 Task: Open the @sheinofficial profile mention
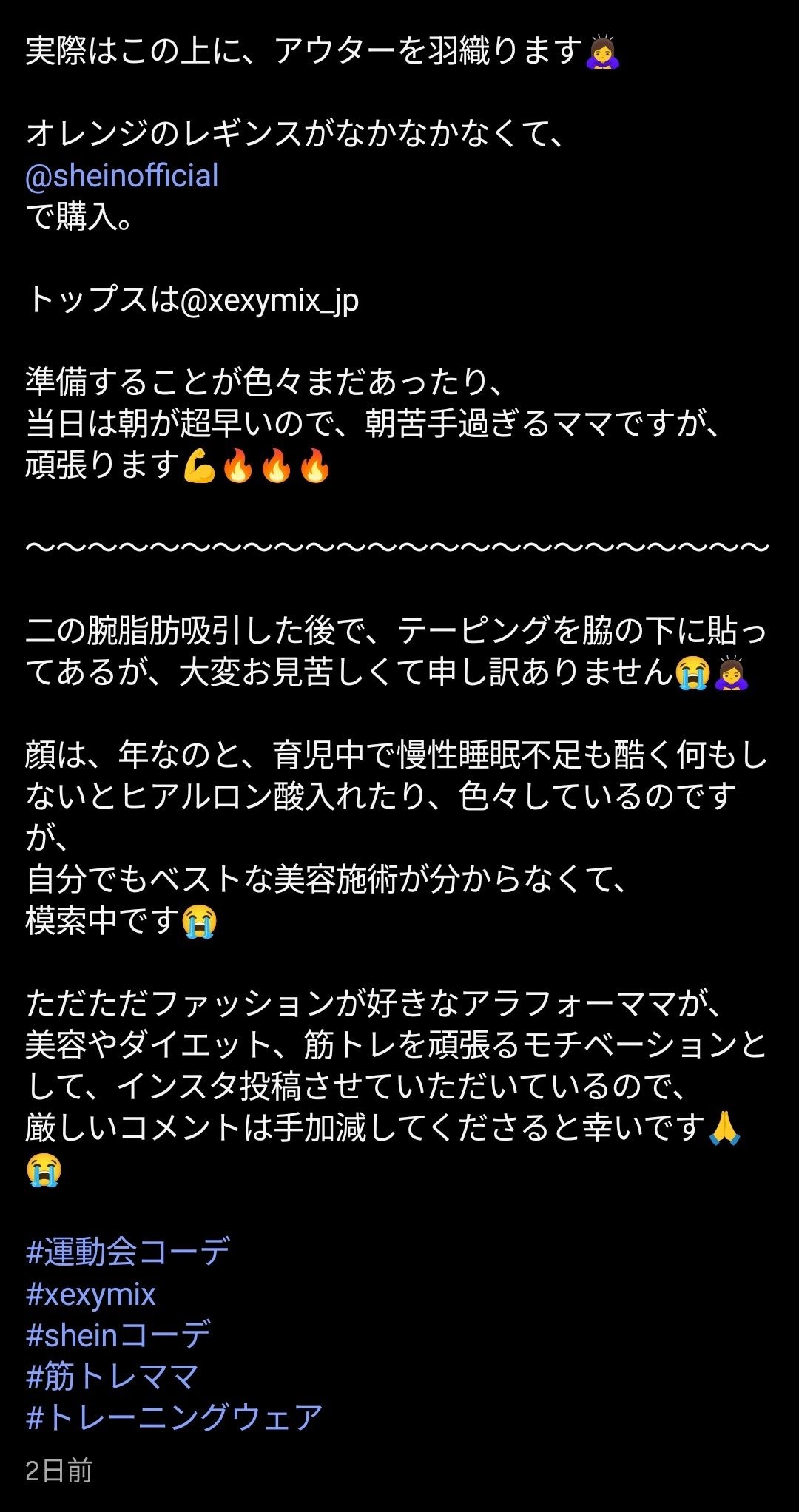pos(122,176)
